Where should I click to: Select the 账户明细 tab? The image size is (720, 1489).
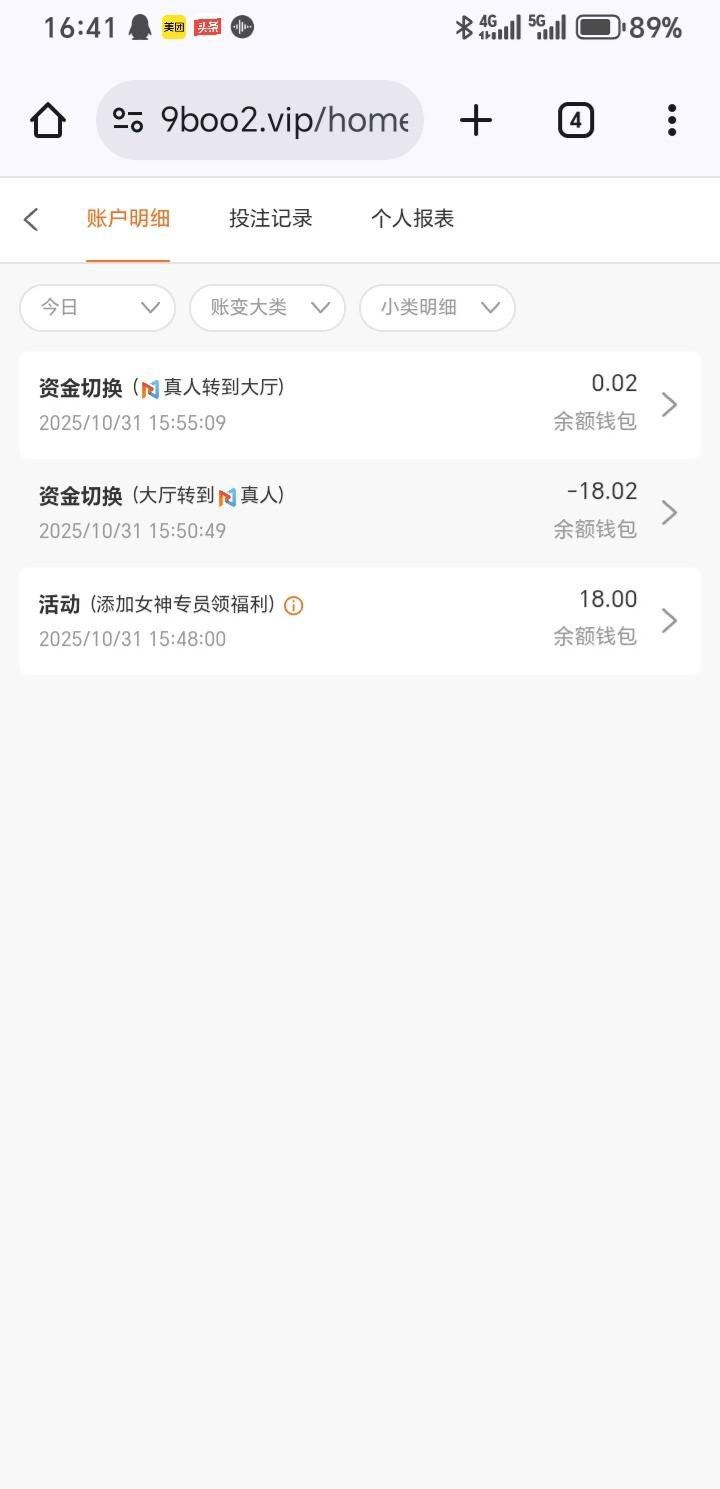click(128, 219)
